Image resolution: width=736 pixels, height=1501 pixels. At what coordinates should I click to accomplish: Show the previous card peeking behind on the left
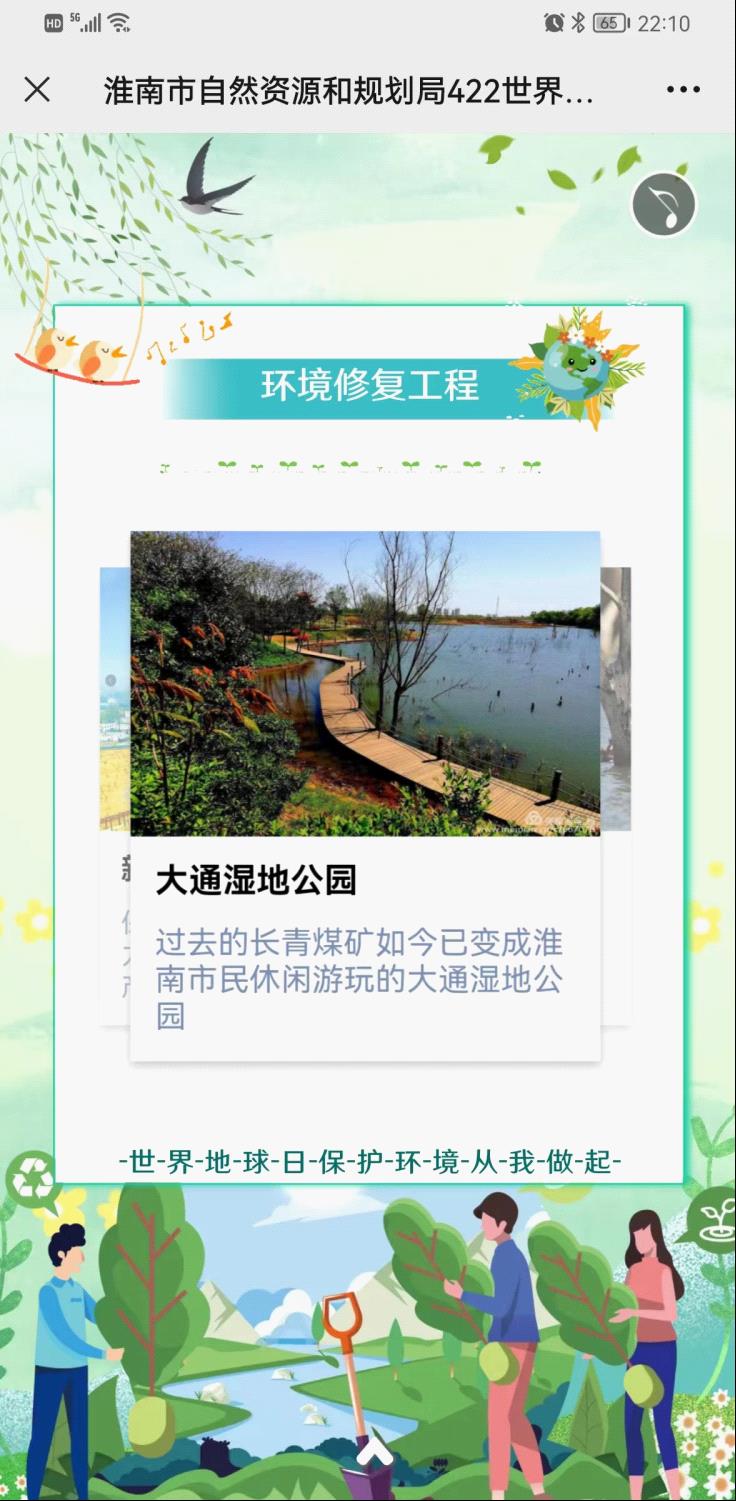[114, 795]
